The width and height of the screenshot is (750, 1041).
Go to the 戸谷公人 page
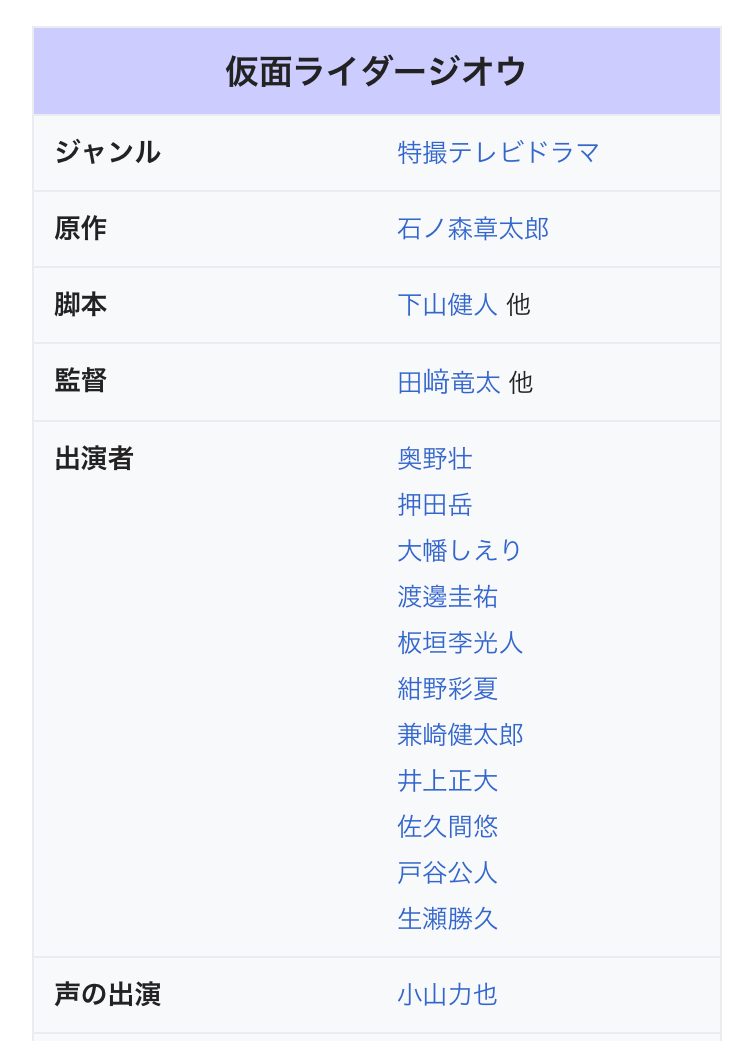[447, 873]
